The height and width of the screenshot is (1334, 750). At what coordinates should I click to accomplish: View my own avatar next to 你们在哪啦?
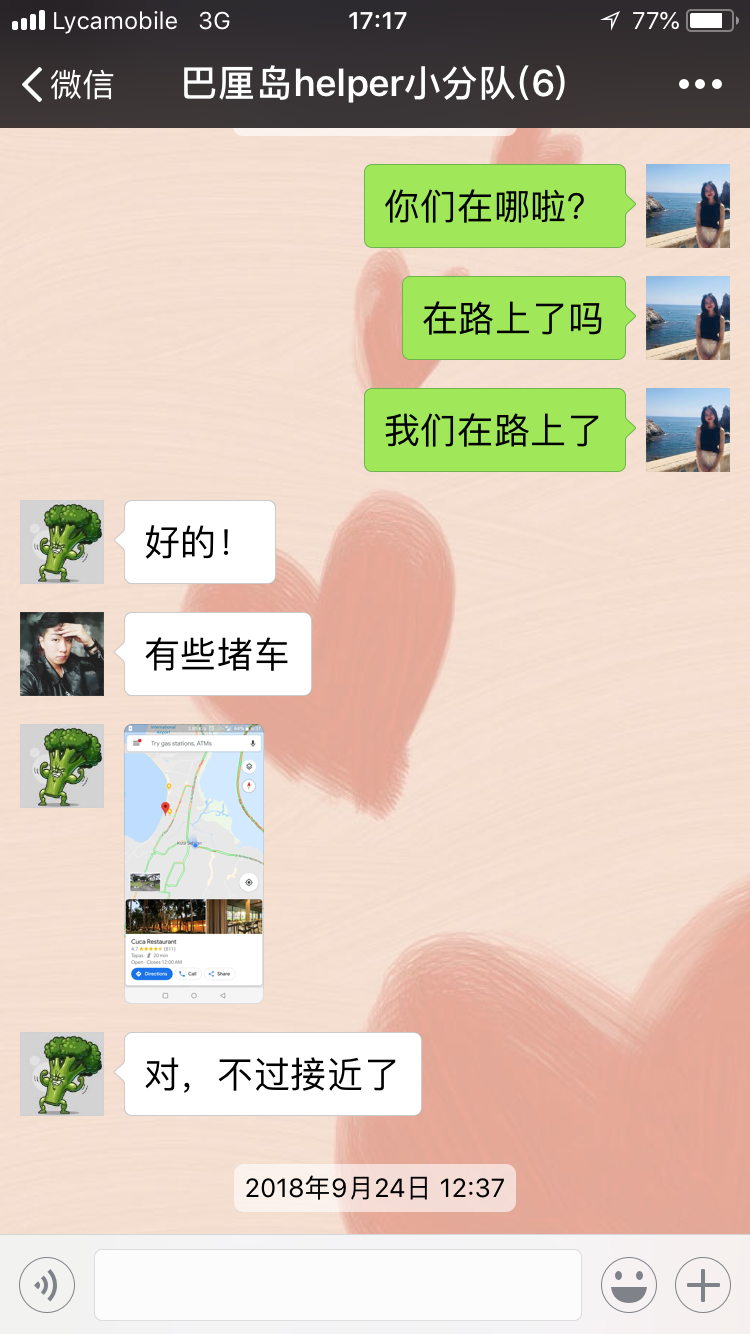tap(687, 206)
